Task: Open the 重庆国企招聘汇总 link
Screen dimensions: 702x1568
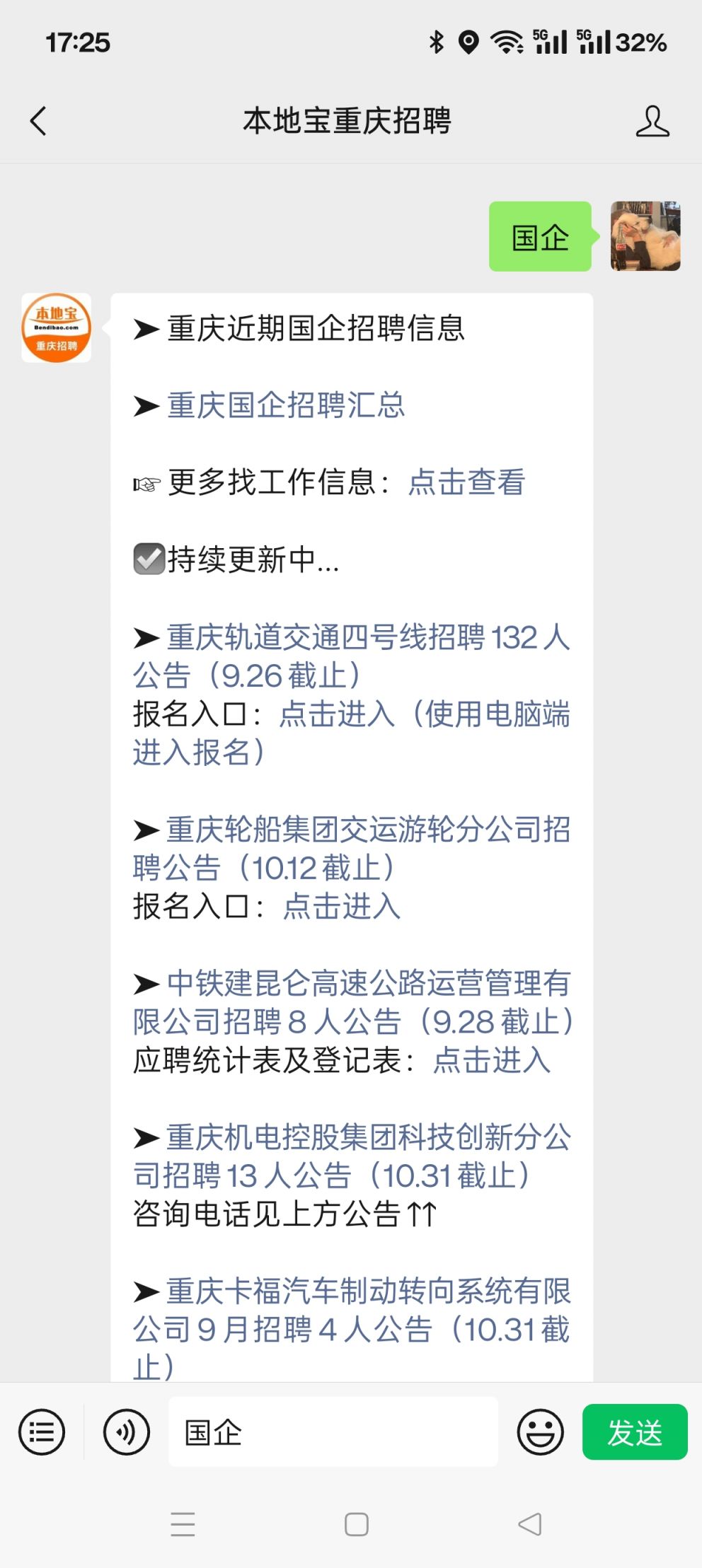Action: tap(286, 405)
